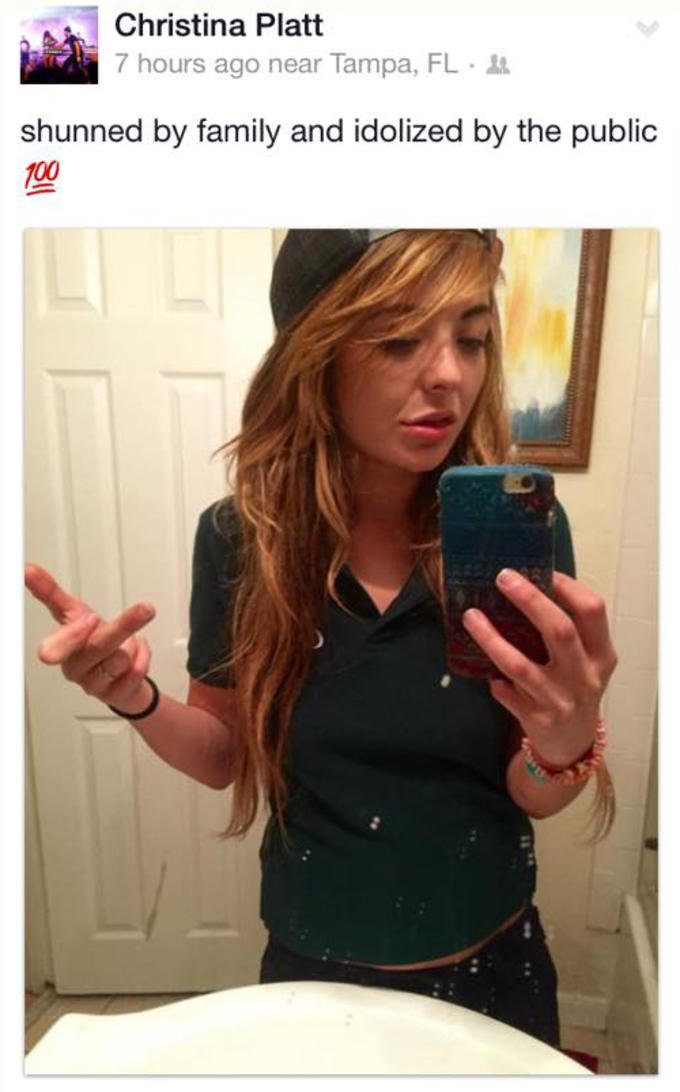This screenshot has height=1092, width=680.
Task: Open Christina Platt's profile picture
Action: 59,46
